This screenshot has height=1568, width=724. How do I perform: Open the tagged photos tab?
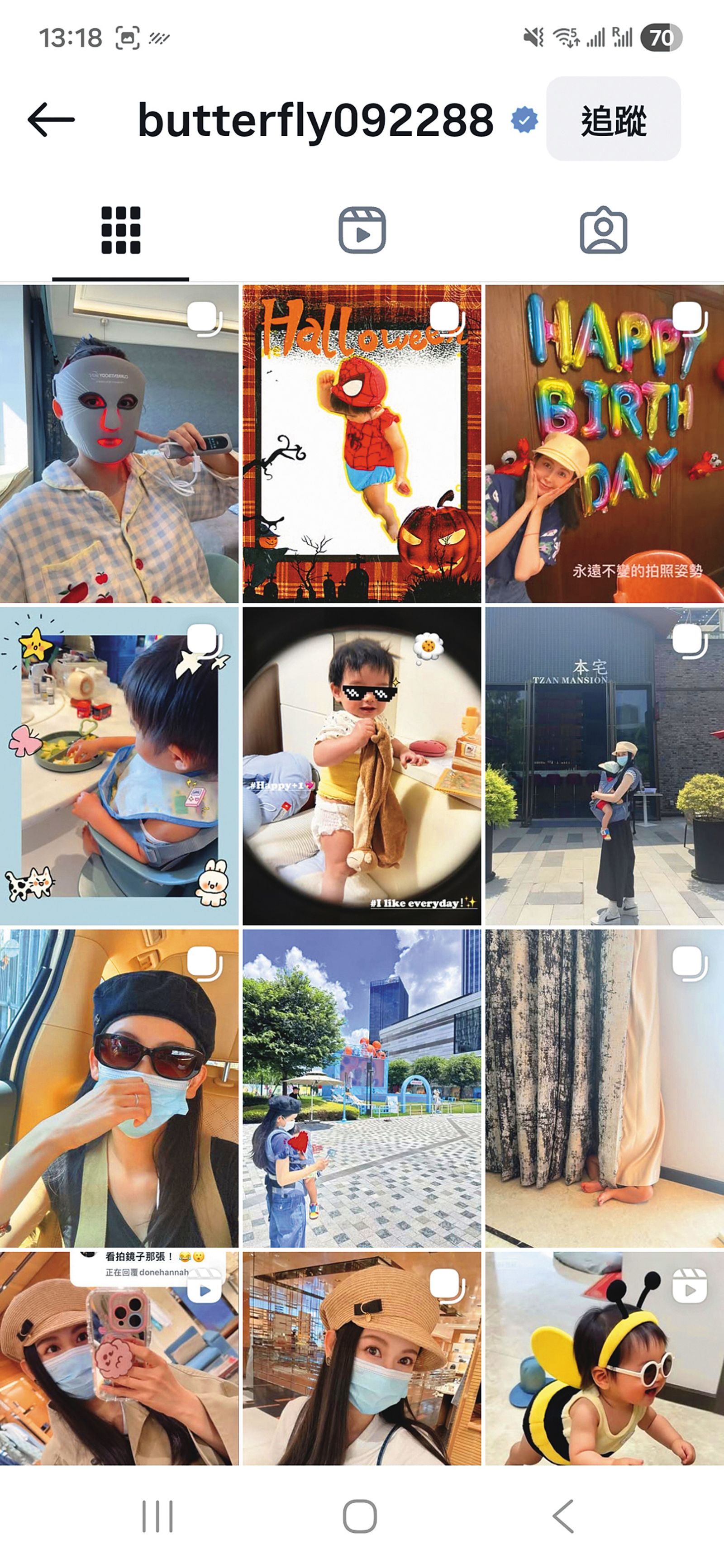pos(603,230)
